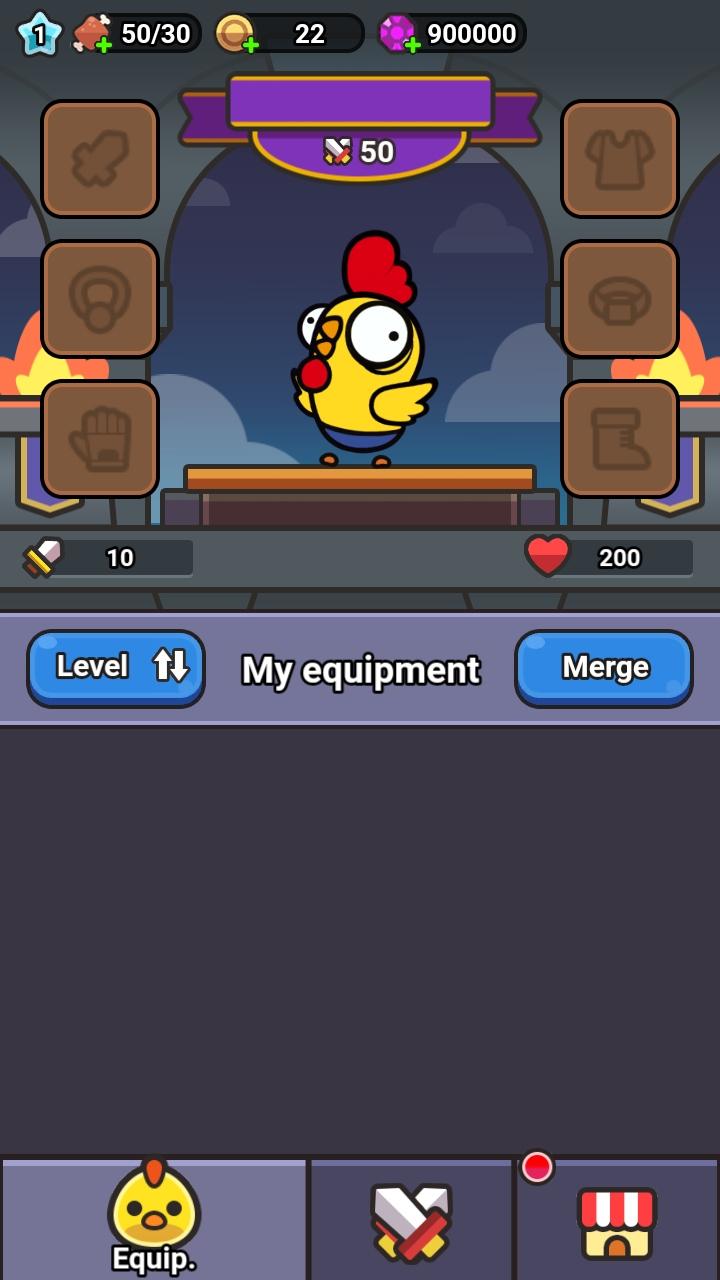Select the empty armor shirt slot

[x=620, y=159]
